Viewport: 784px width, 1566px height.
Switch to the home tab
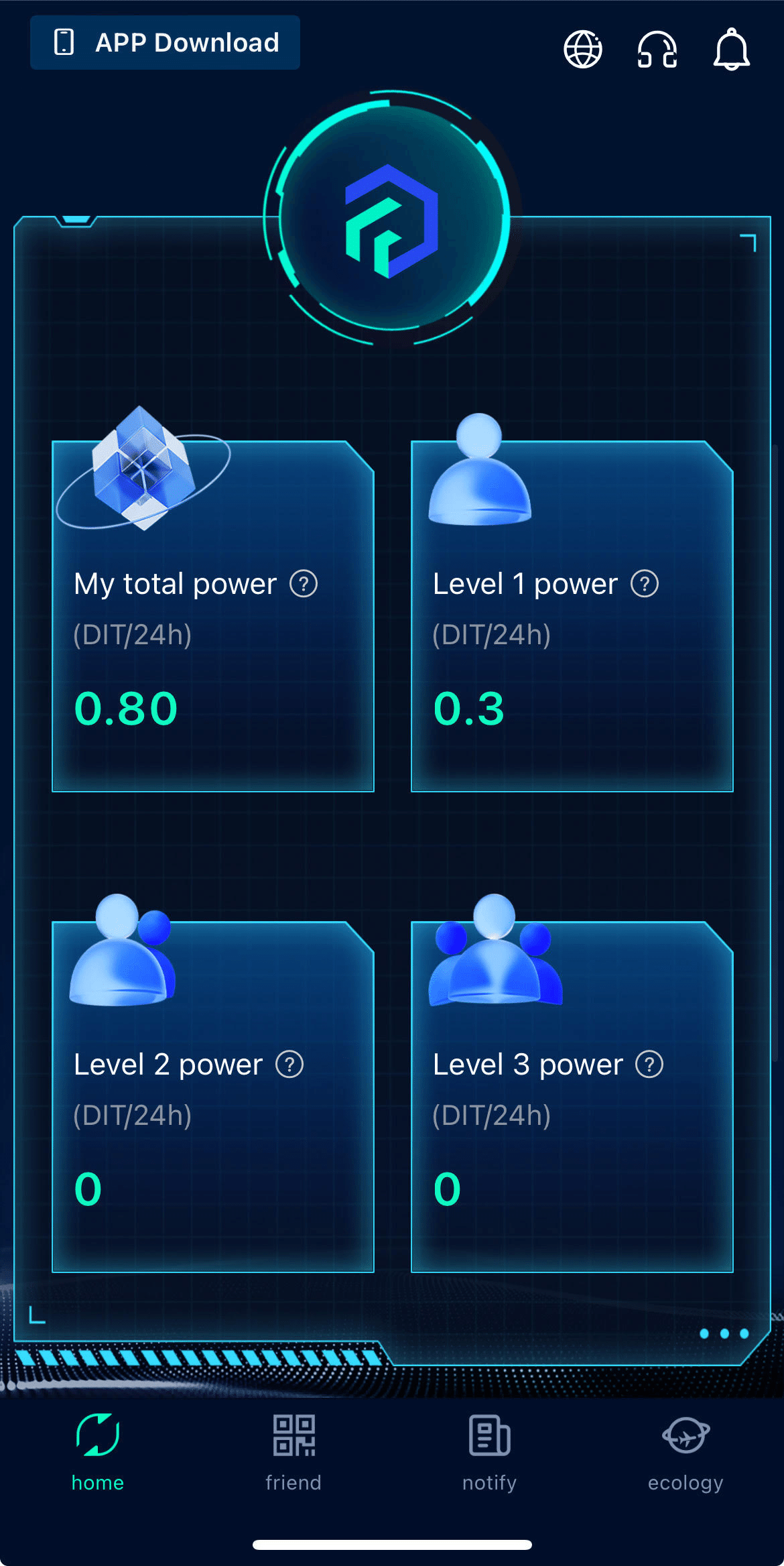[x=98, y=1452]
